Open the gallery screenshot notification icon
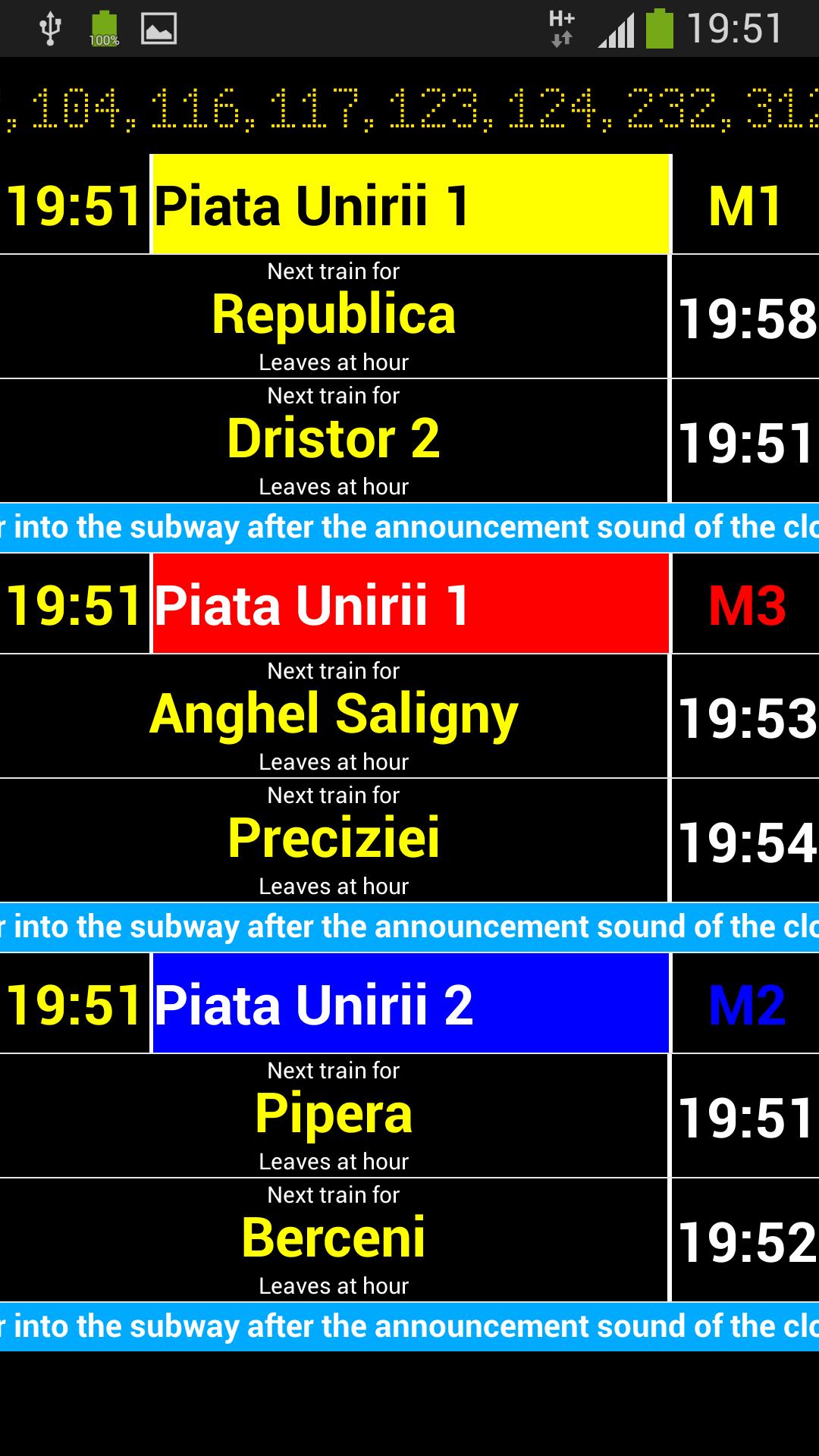The height and width of the screenshot is (1456, 819). coord(158,27)
